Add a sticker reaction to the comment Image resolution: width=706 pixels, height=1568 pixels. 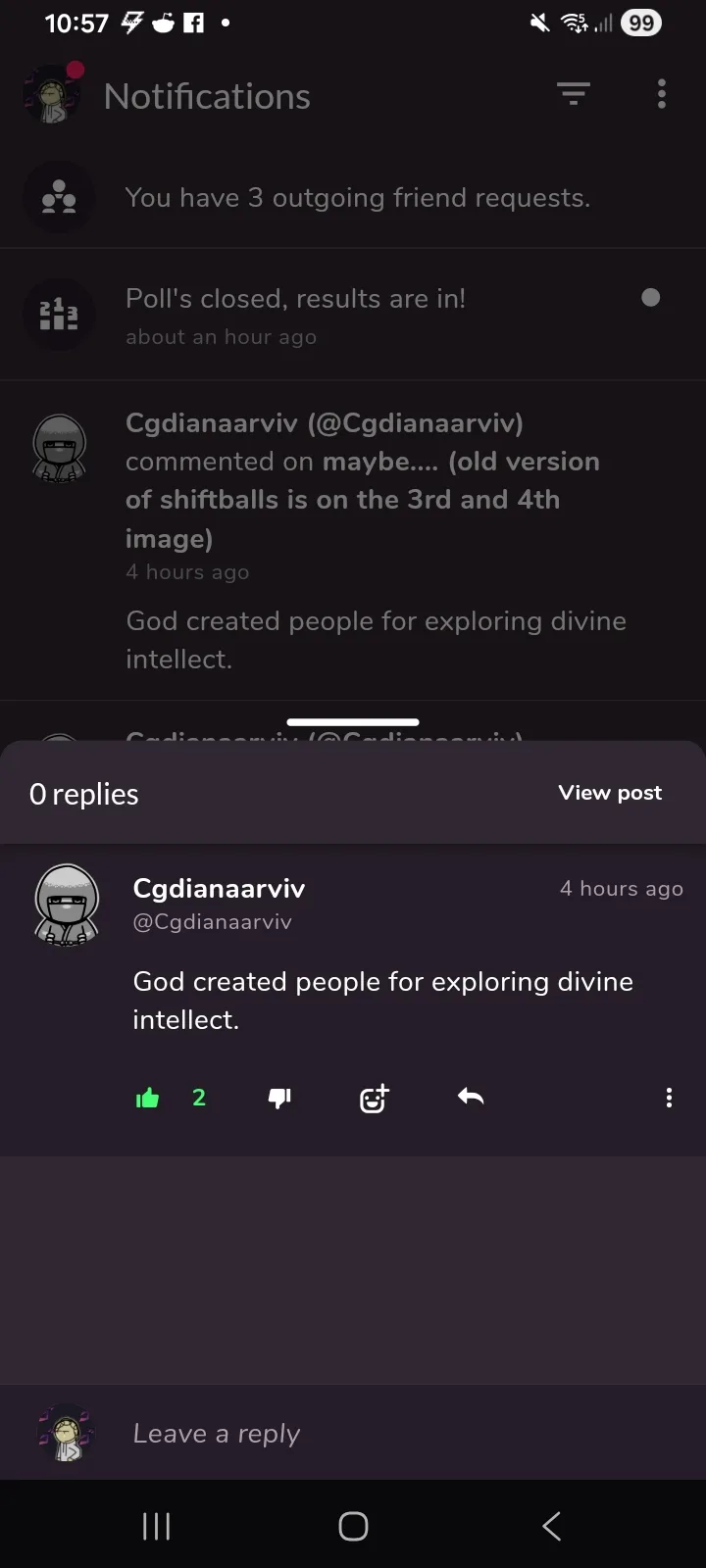tap(375, 1098)
